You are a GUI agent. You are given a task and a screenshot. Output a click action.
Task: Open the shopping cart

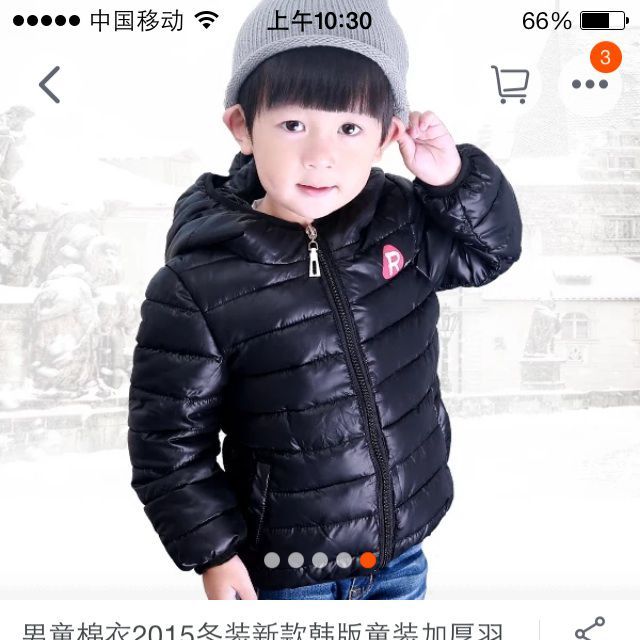pyautogui.click(x=510, y=85)
